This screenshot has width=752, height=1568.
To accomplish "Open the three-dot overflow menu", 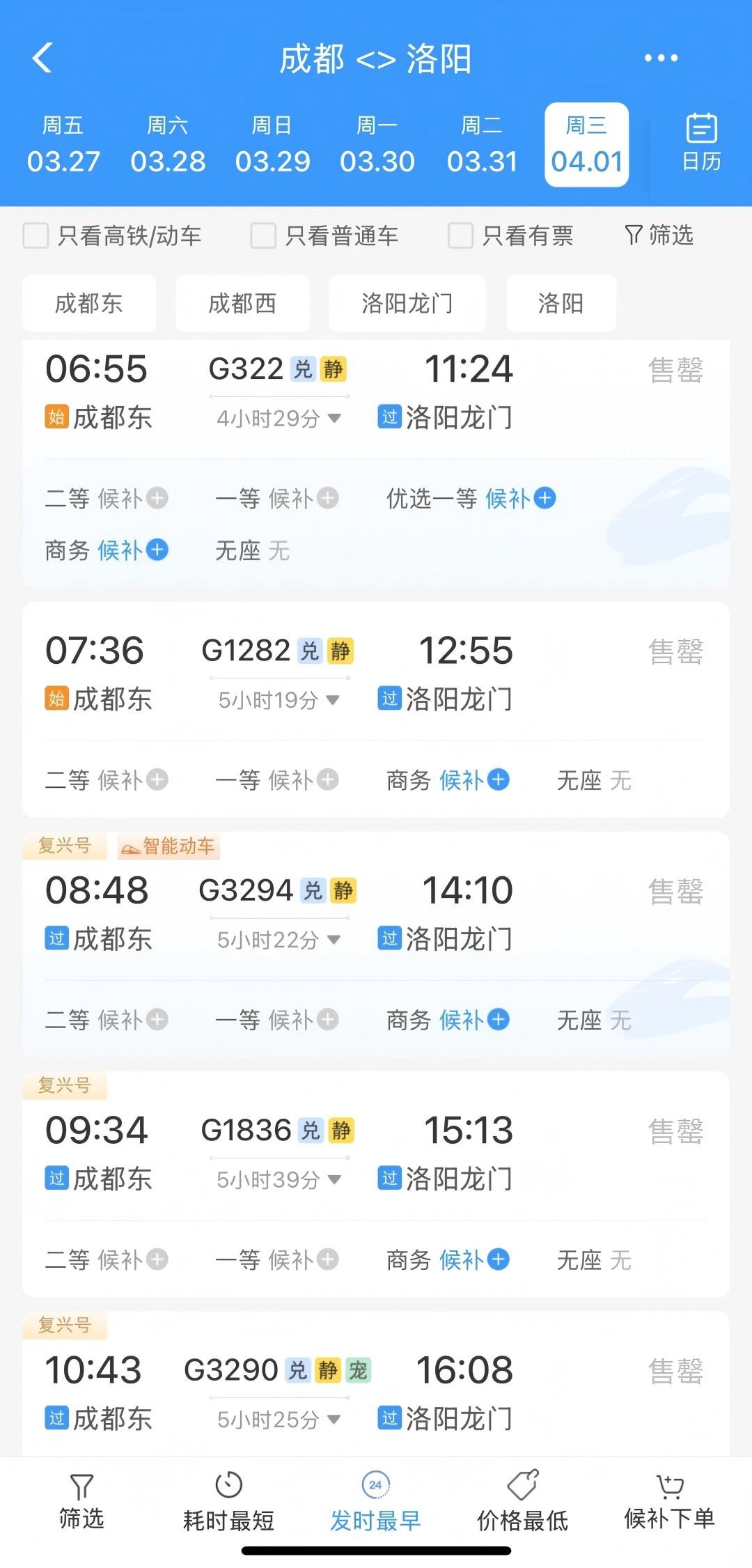I will (x=660, y=58).
